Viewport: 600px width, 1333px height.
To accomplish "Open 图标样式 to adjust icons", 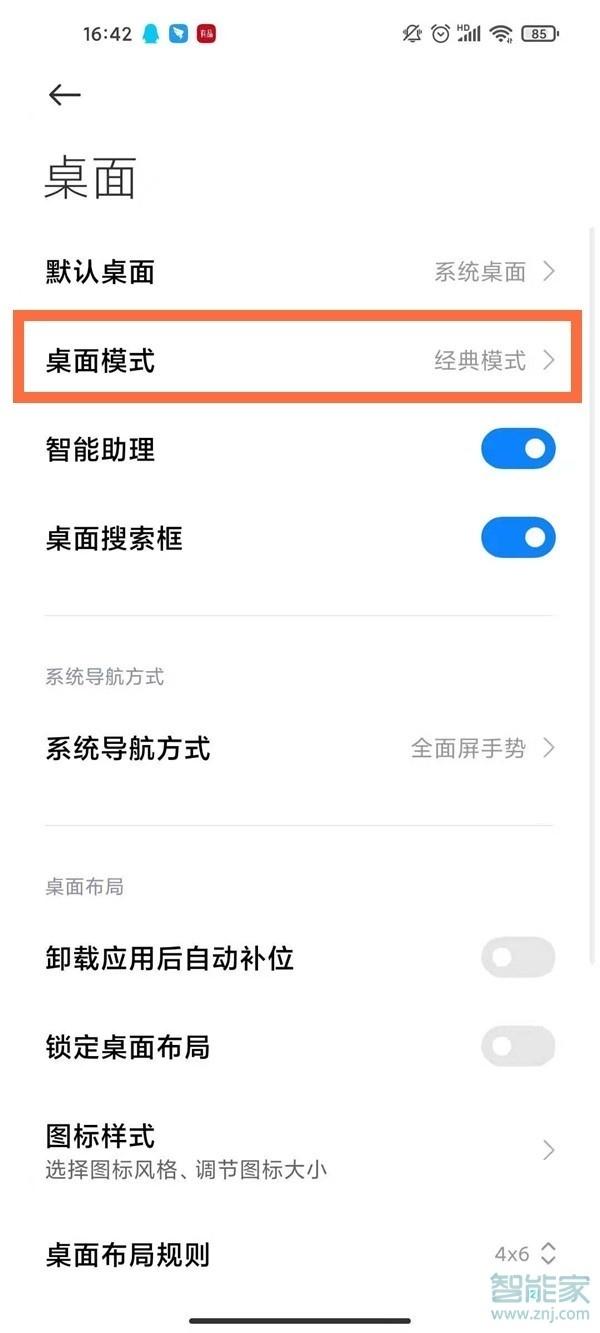I will [x=300, y=1150].
